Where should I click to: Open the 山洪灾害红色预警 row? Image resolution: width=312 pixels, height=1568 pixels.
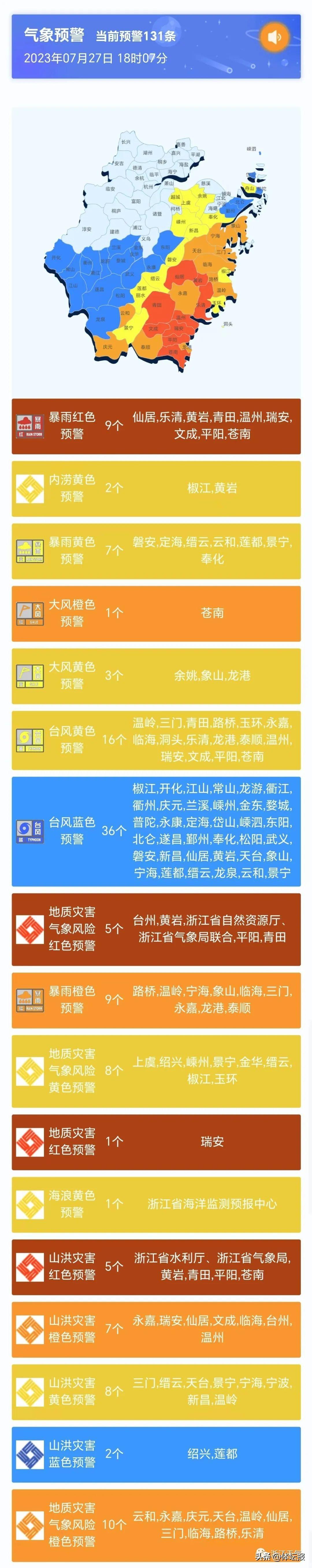pos(156,1267)
